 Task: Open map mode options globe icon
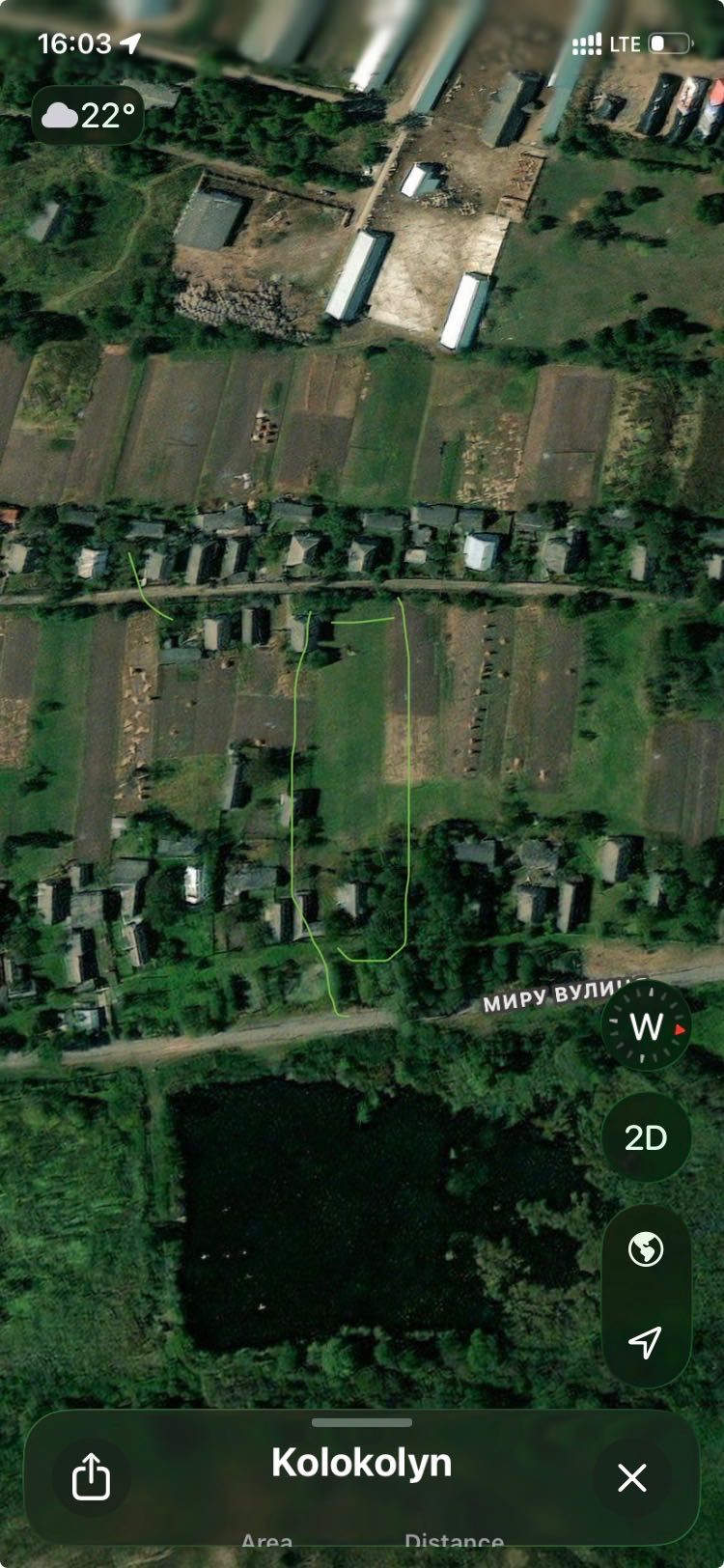point(646,1249)
